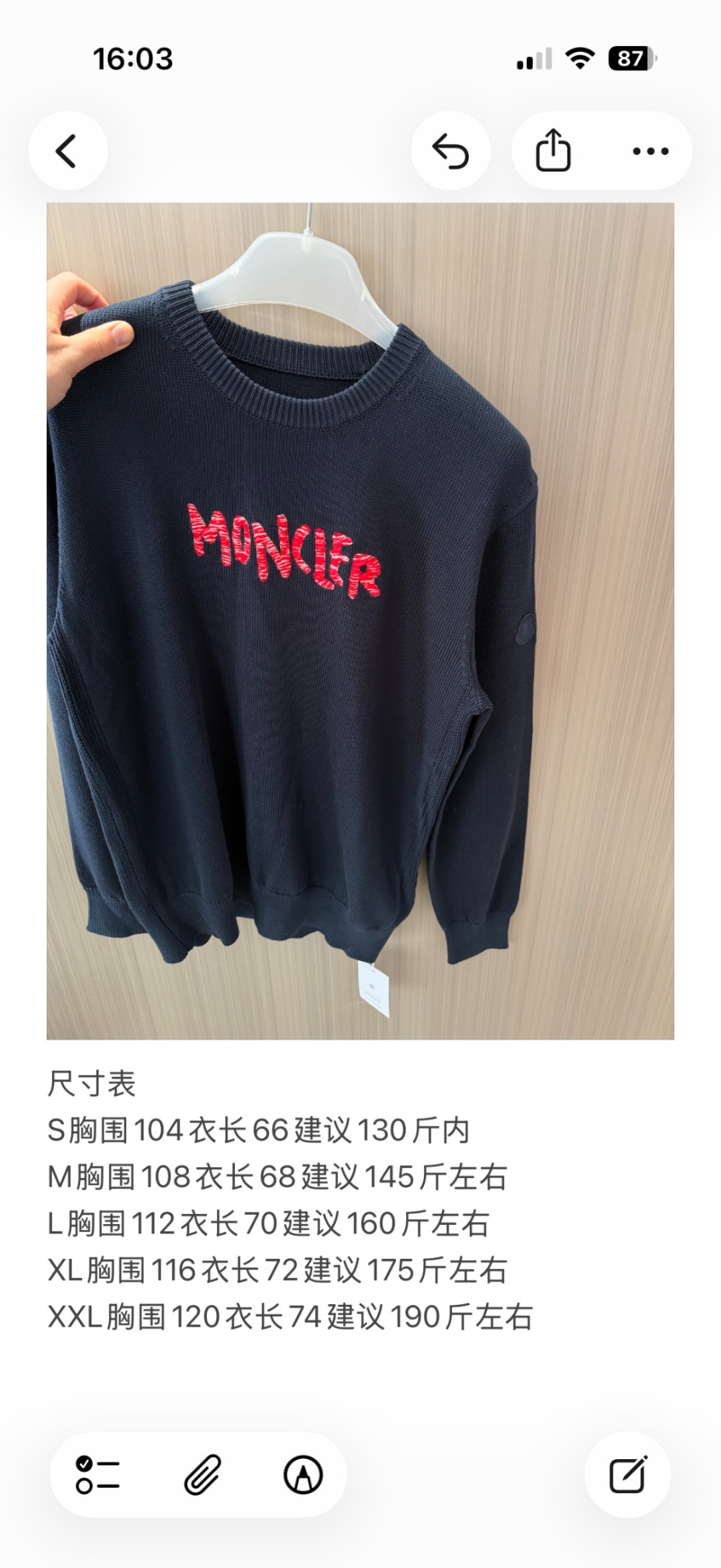The image size is (721, 1568).
Task: Open the sweater photo attachment
Action: pos(360,620)
